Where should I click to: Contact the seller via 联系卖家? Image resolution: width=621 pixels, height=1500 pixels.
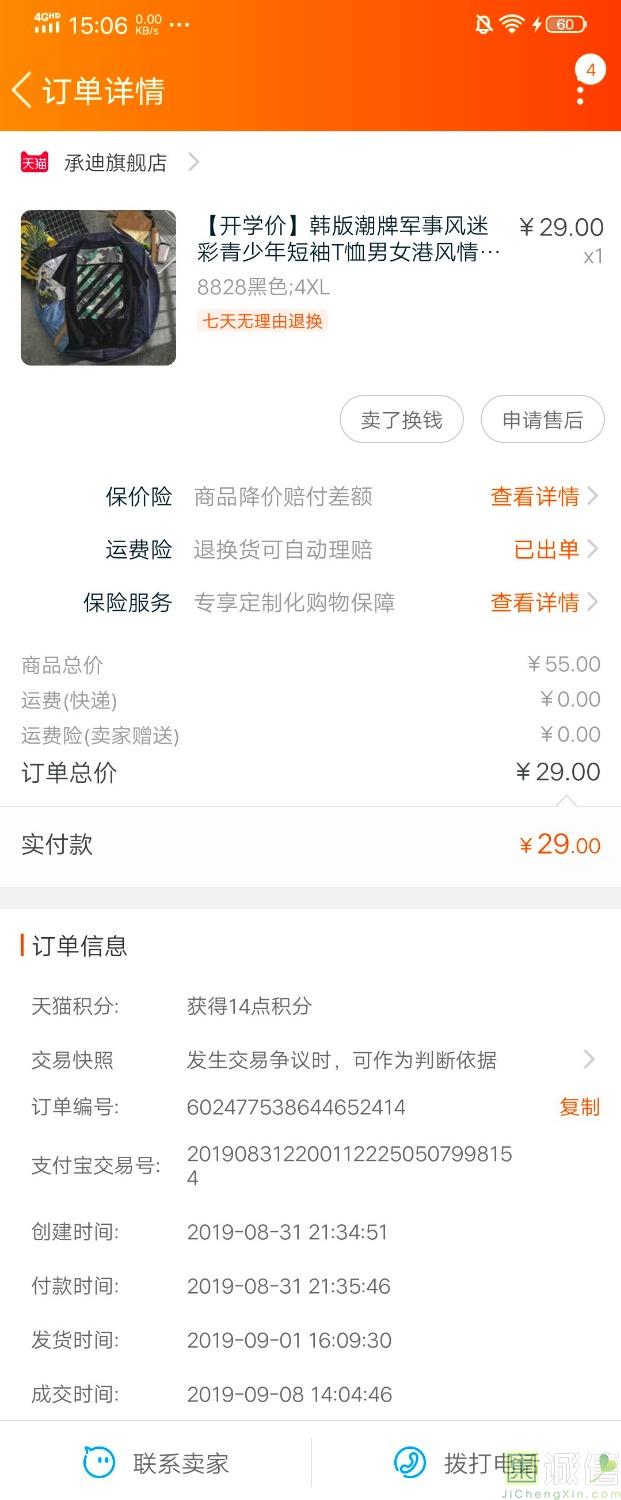(158, 1463)
